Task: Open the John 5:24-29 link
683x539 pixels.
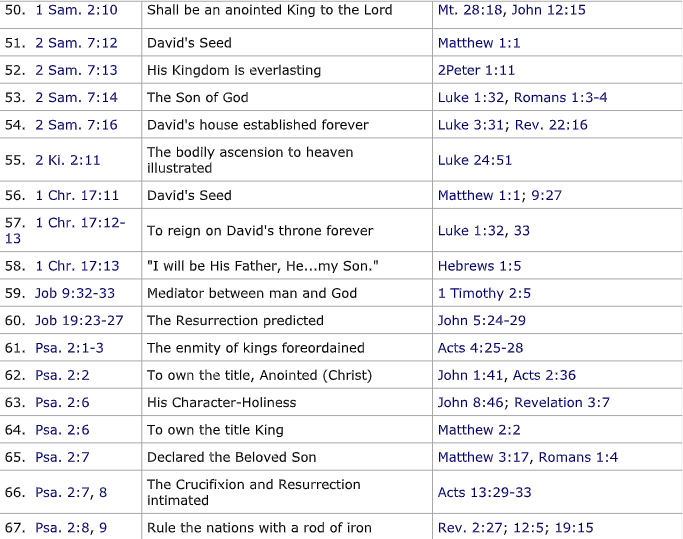Action: tap(482, 321)
